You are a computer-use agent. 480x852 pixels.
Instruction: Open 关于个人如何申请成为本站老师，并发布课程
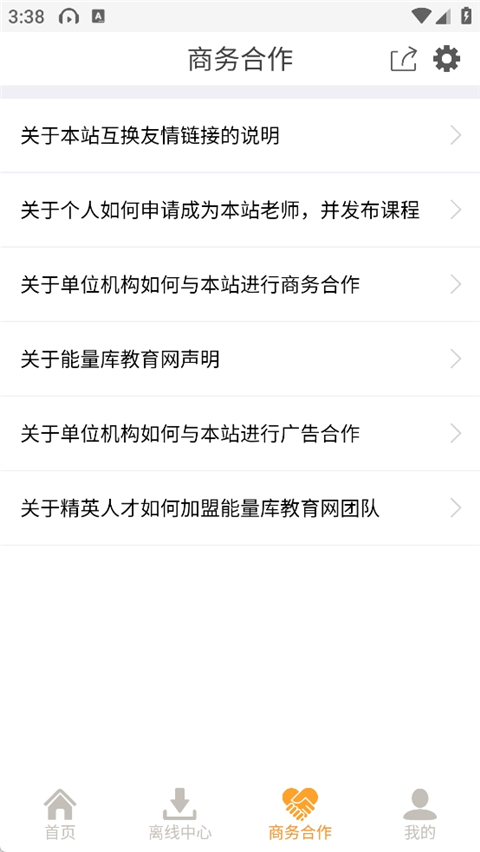pos(240,210)
